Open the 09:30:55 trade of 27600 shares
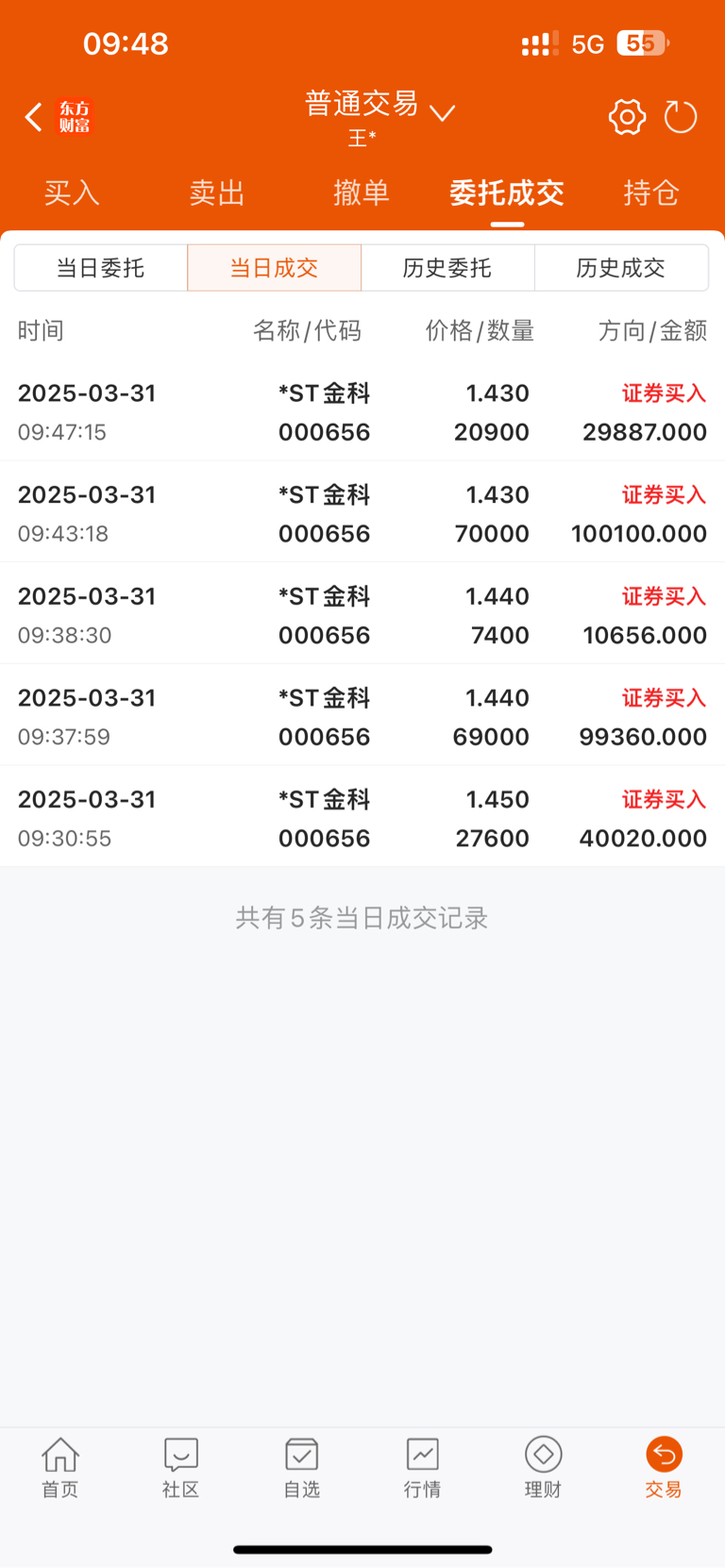 [362, 817]
